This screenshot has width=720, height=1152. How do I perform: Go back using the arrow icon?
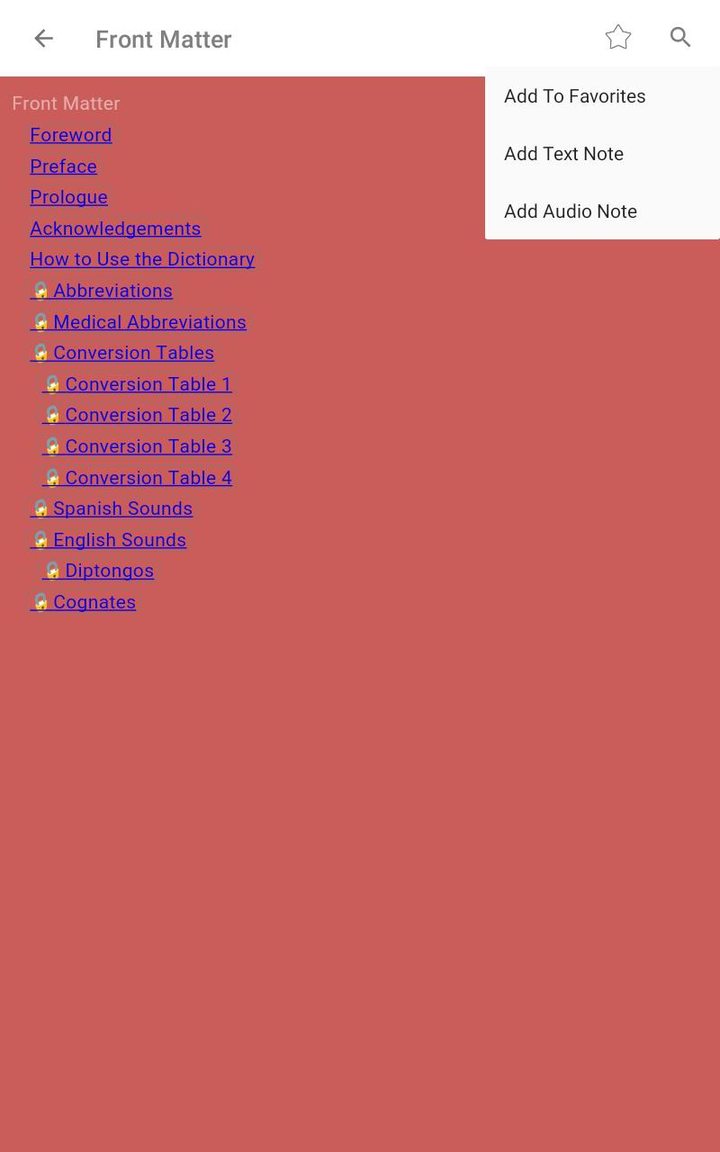(x=43, y=39)
